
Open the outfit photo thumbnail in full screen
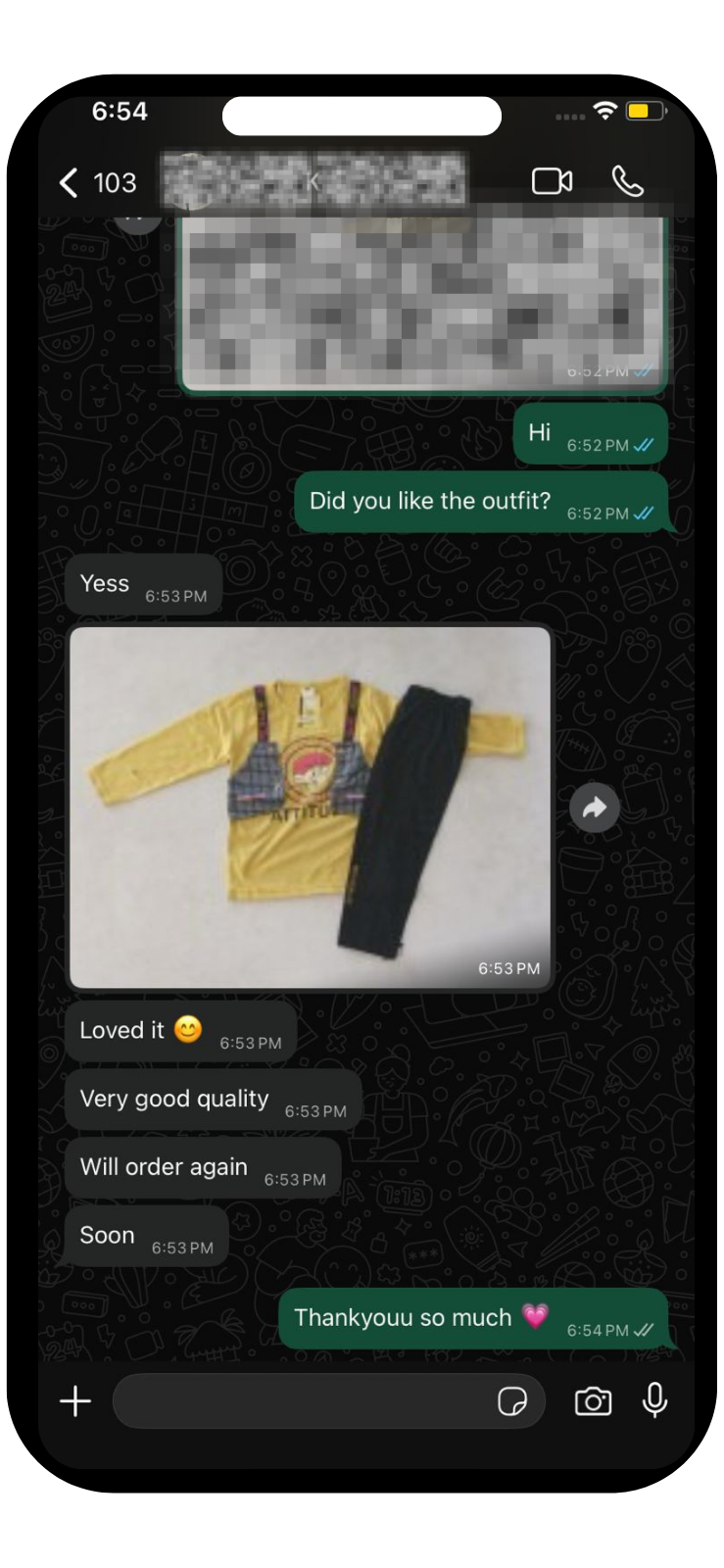pos(311,807)
